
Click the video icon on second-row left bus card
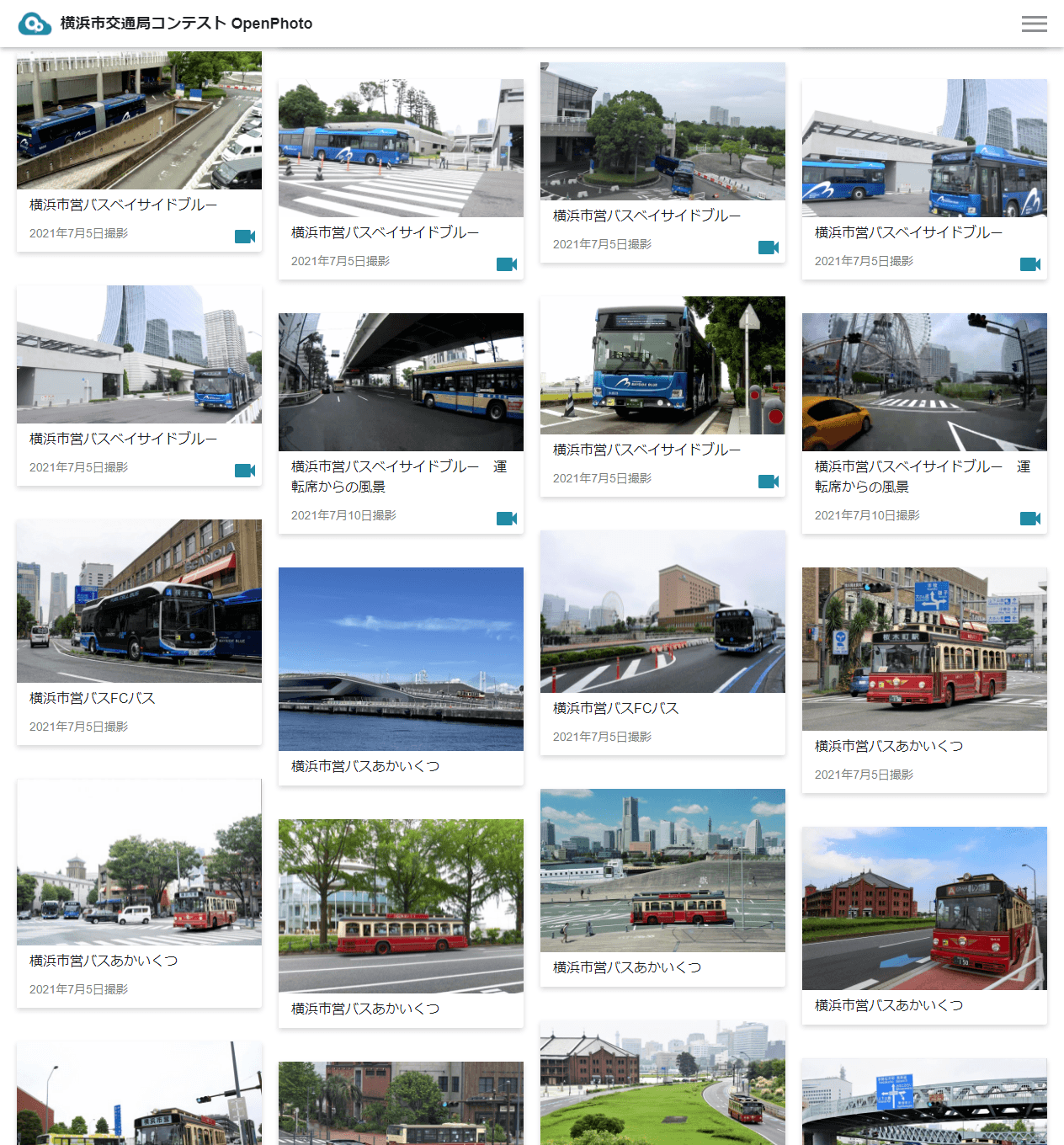(x=244, y=471)
